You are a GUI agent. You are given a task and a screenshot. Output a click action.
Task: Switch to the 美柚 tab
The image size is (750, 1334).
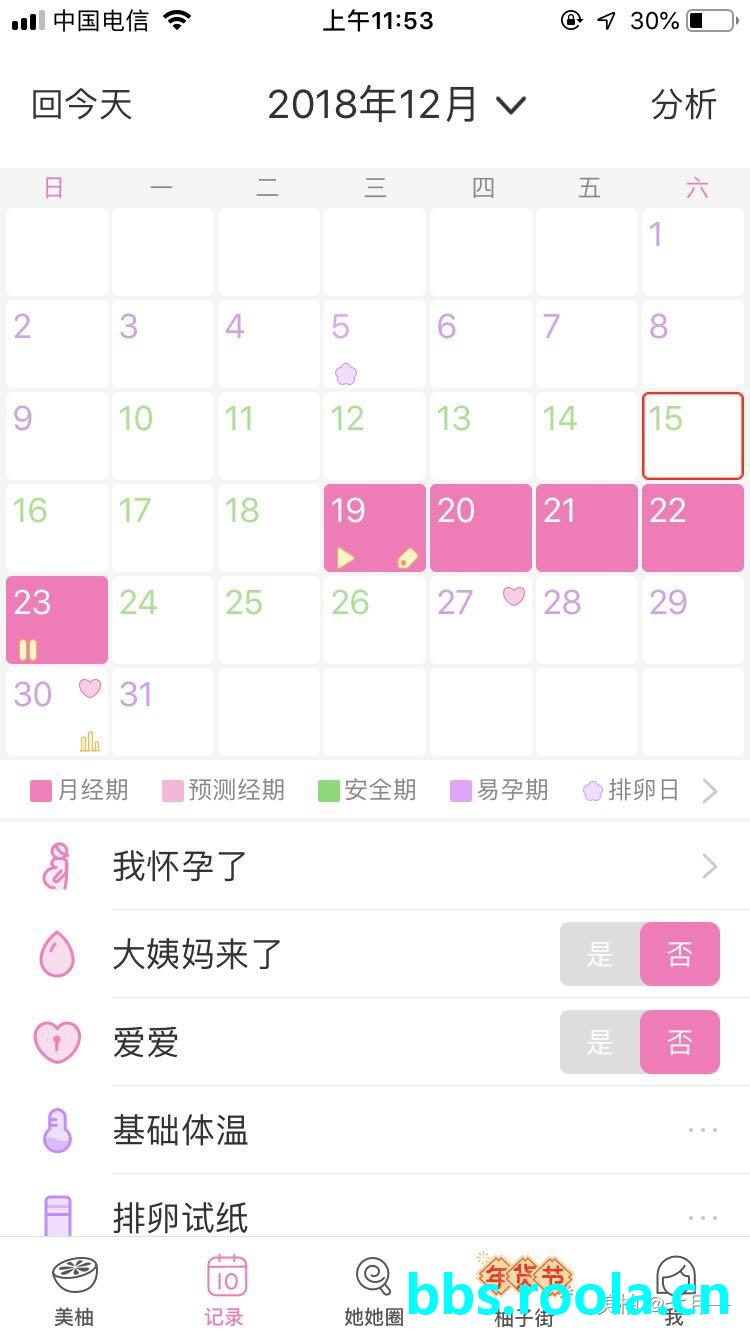[x=74, y=1290]
